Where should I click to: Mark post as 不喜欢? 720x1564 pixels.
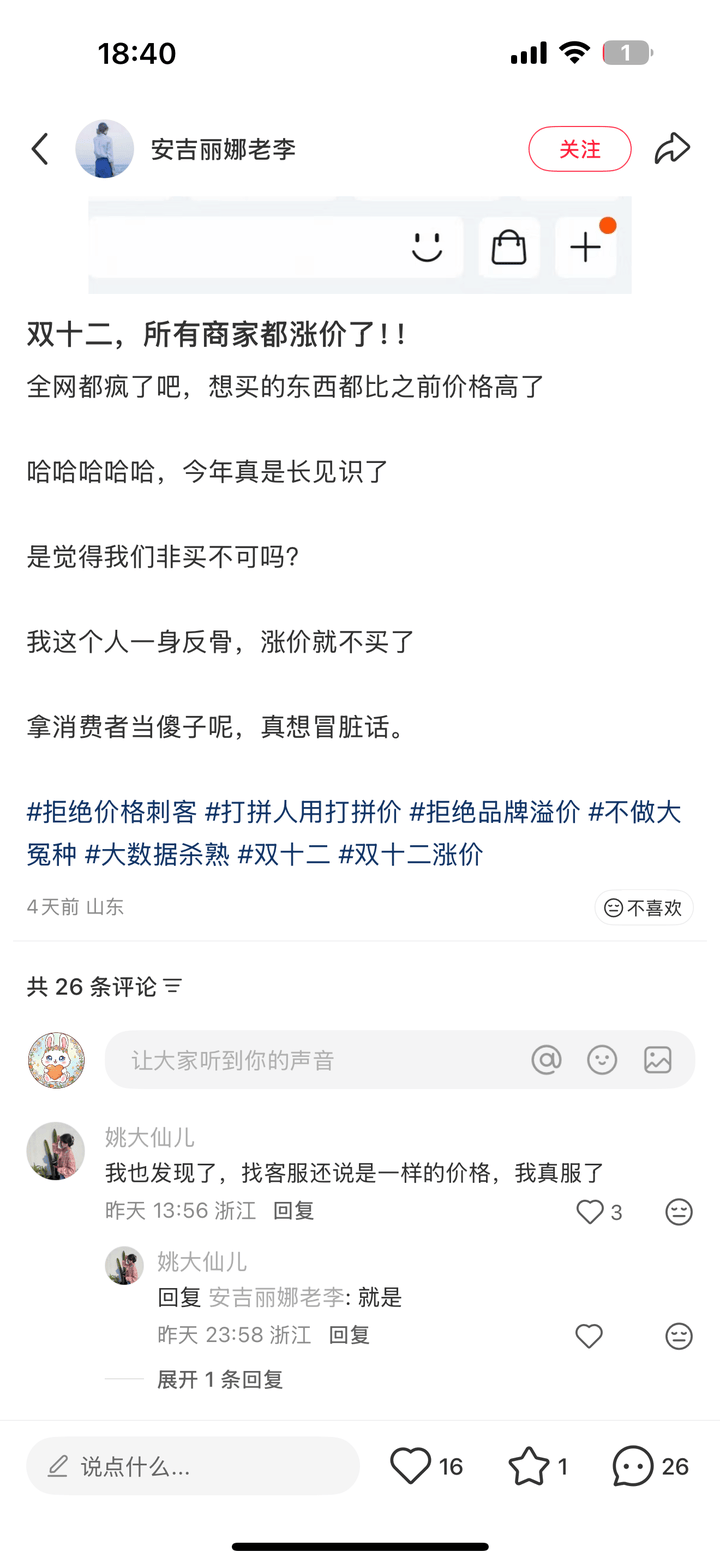(643, 907)
